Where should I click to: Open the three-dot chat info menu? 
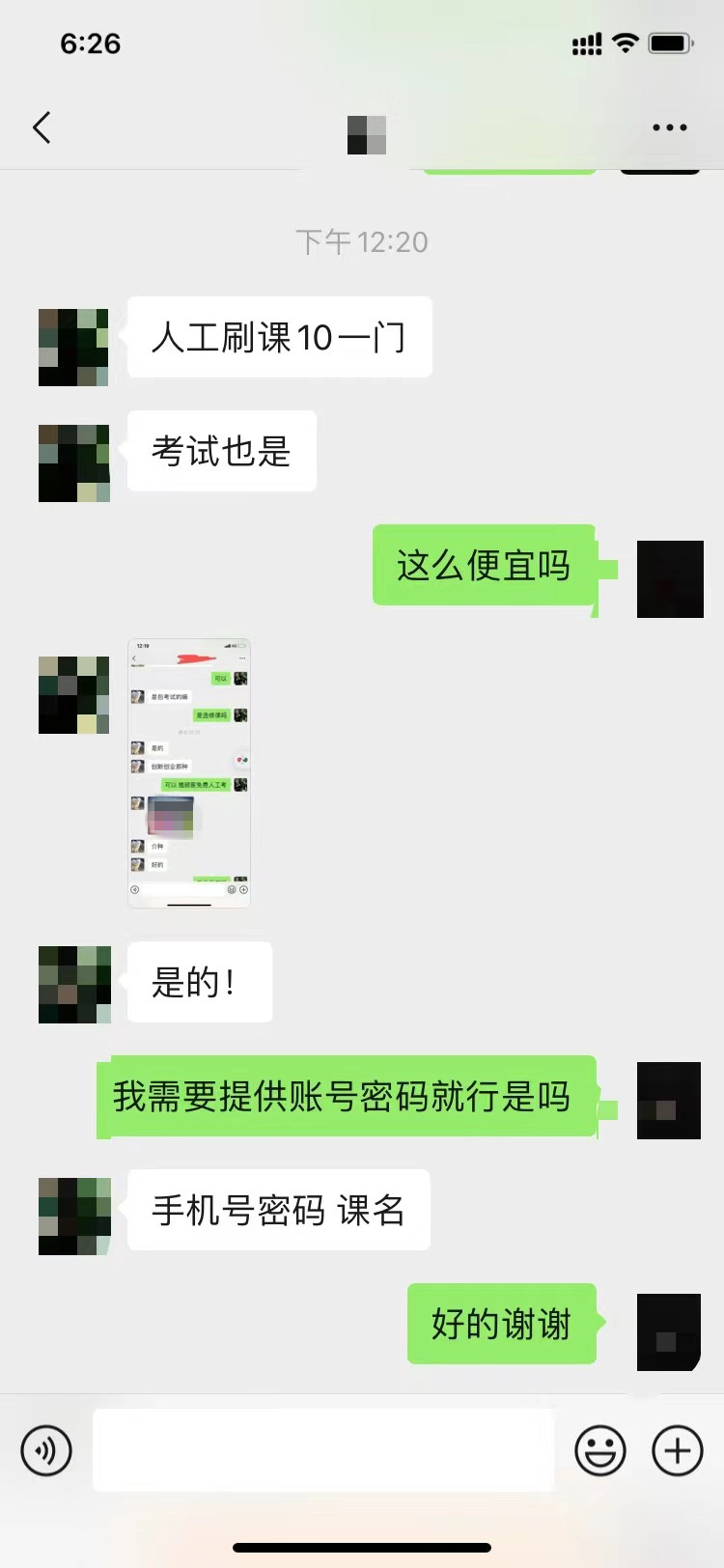coord(669,127)
